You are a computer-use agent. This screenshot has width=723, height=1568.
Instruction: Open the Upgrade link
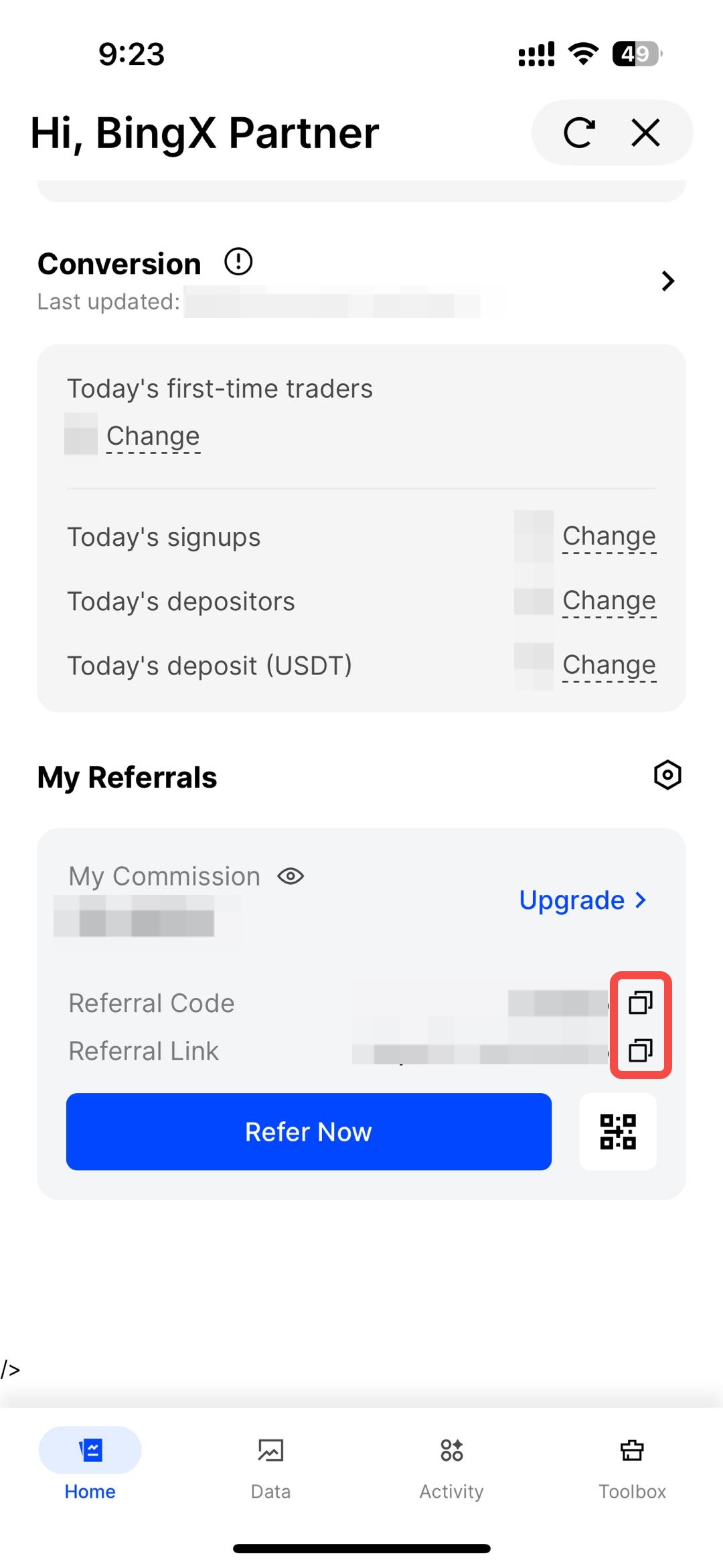[583, 900]
